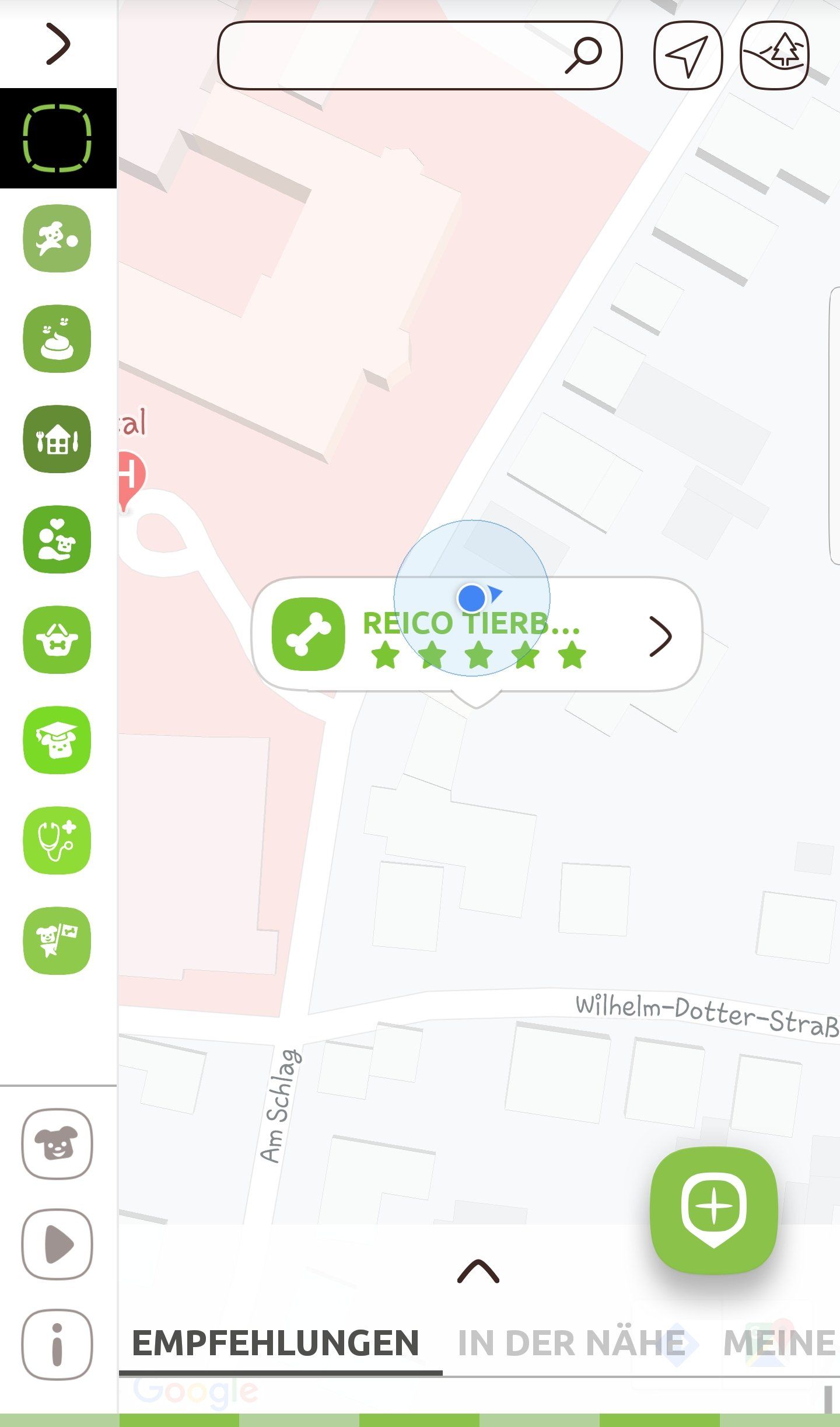Filter by veterinarians stethoscope icon
This screenshot has width=840, height=1427.
click(x=57, y=840)
